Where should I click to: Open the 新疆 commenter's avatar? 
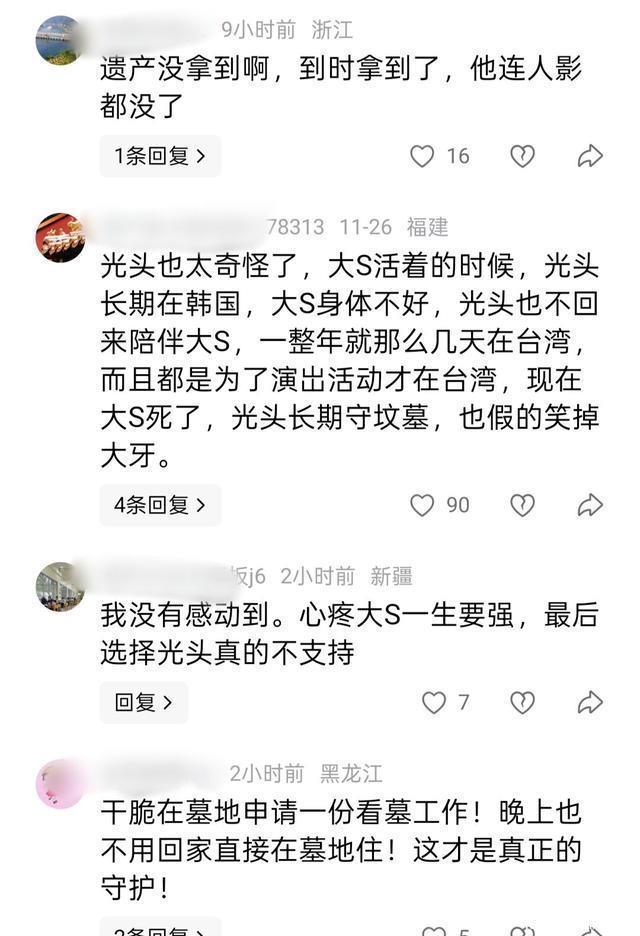60,586
